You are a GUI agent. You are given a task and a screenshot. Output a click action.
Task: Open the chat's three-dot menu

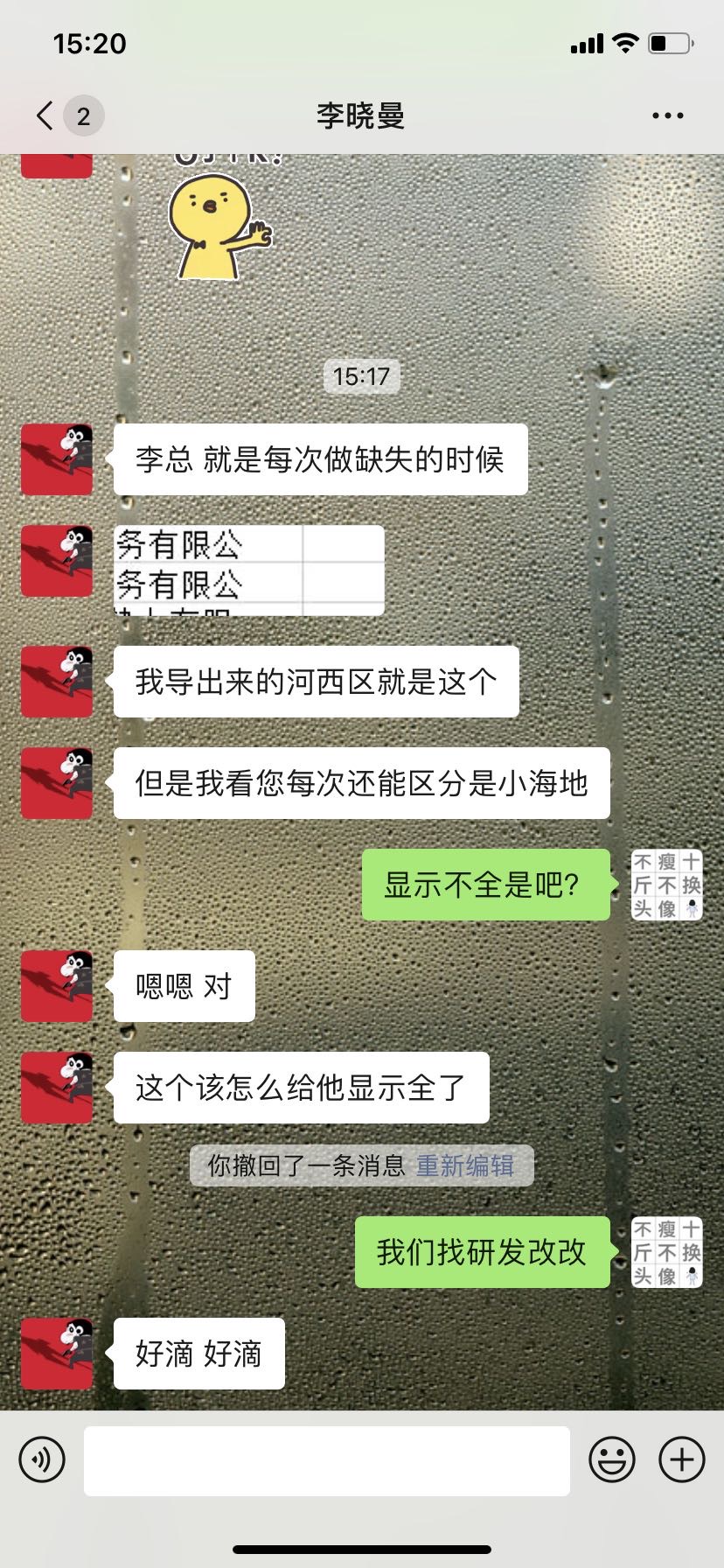coord(668,115)
